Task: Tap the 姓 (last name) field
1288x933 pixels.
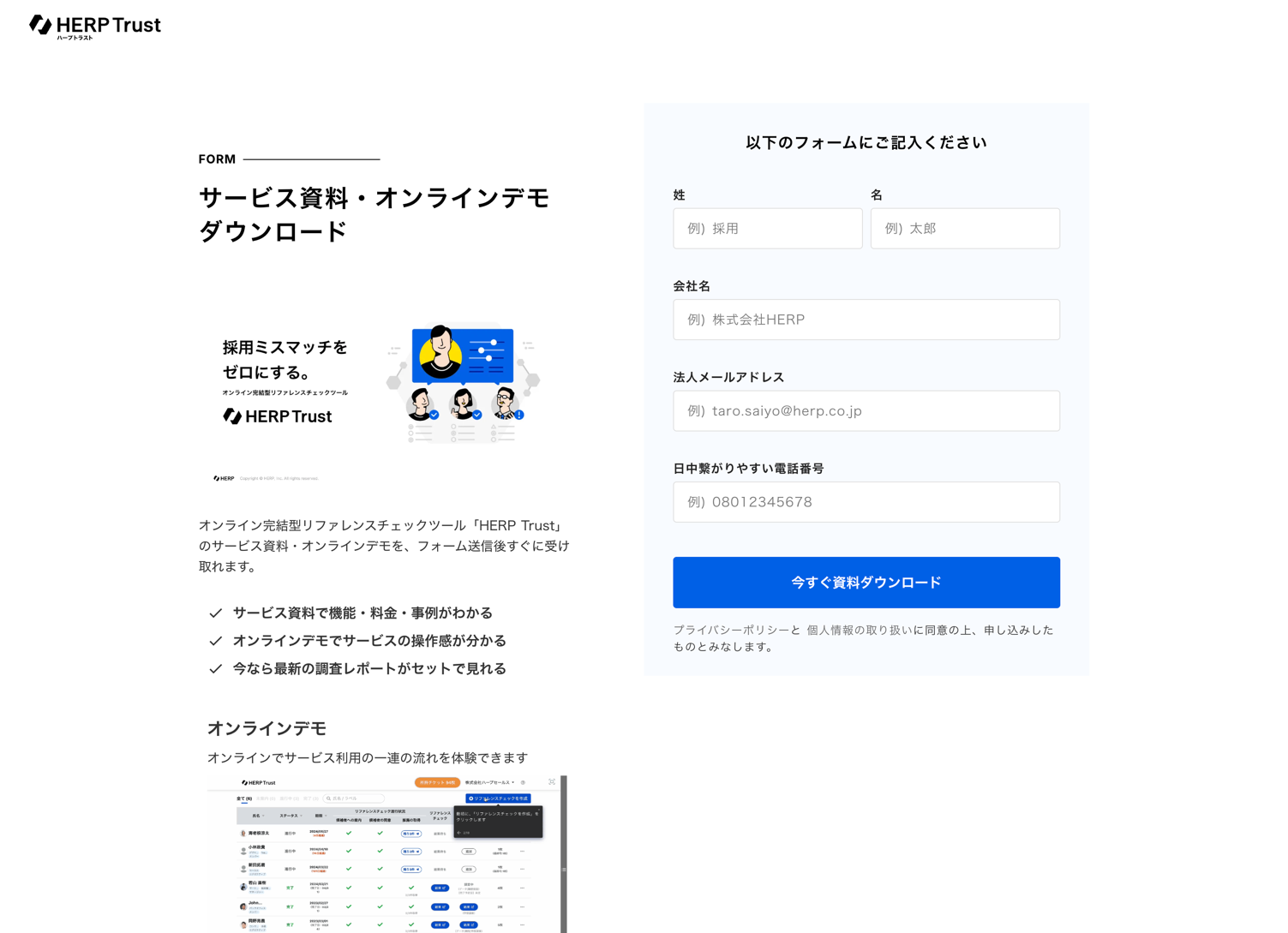Action: (x=767, y=229)
